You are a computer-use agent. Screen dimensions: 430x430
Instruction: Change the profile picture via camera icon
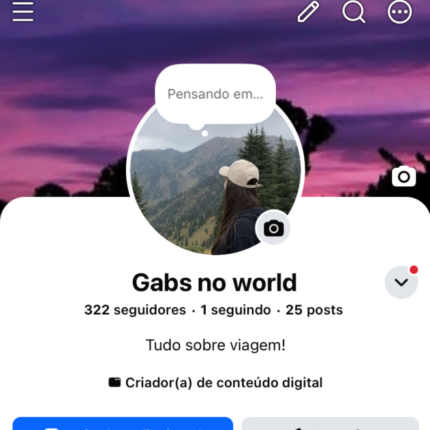273,228
